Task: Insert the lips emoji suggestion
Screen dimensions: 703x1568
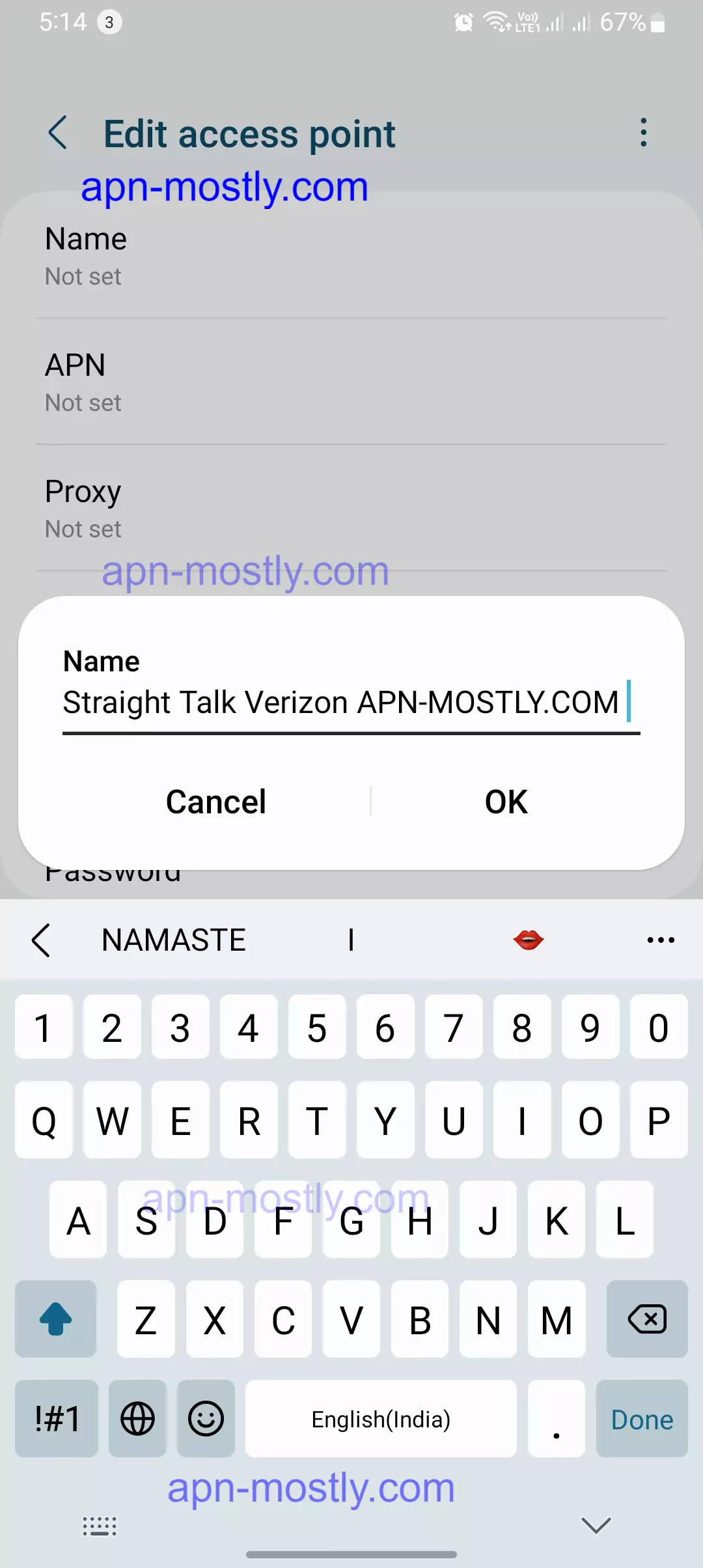Action: pos(528,940)
